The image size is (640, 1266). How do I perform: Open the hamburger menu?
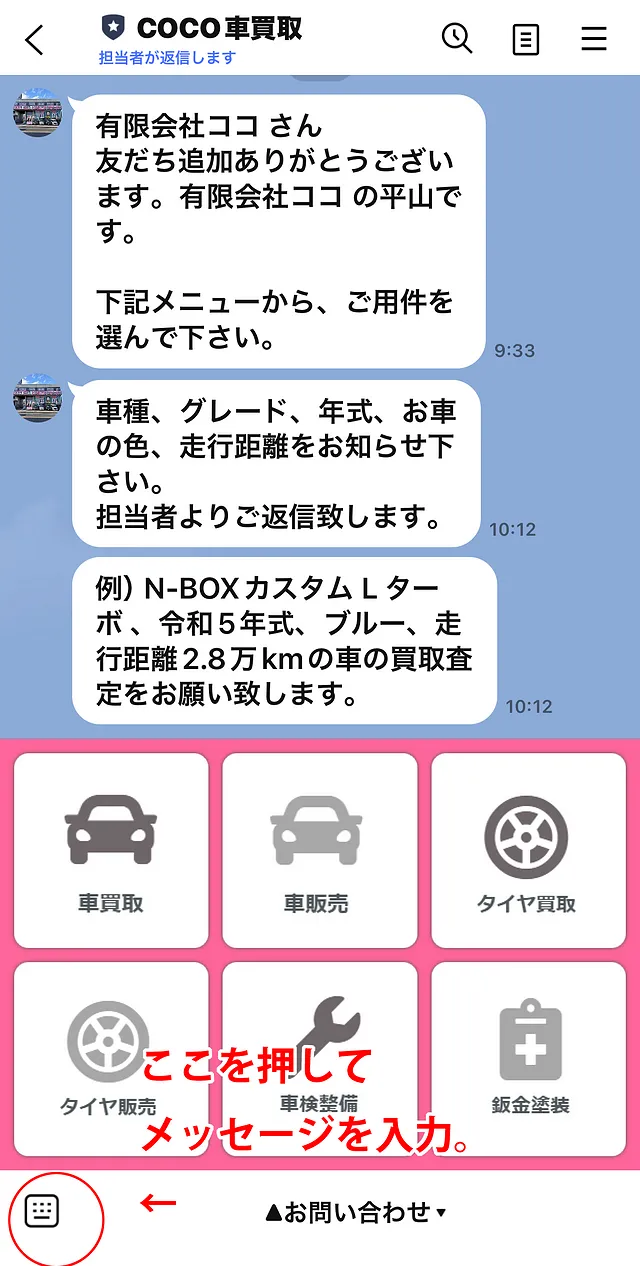594,40
